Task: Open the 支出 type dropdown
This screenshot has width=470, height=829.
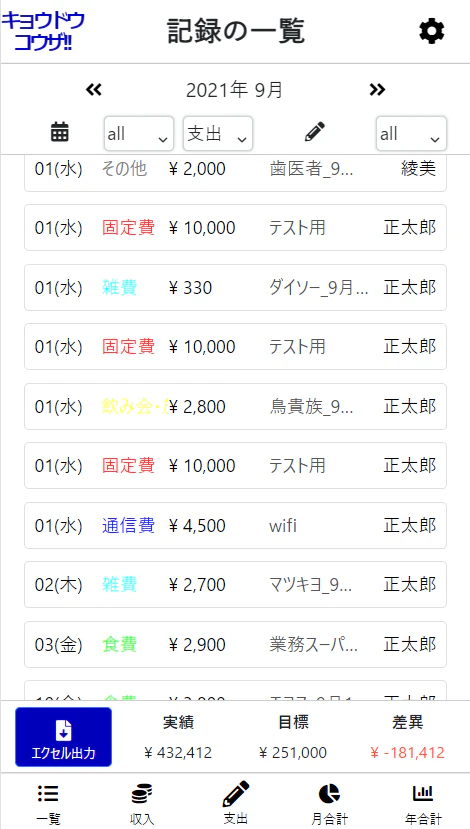Action: point(218,134)
